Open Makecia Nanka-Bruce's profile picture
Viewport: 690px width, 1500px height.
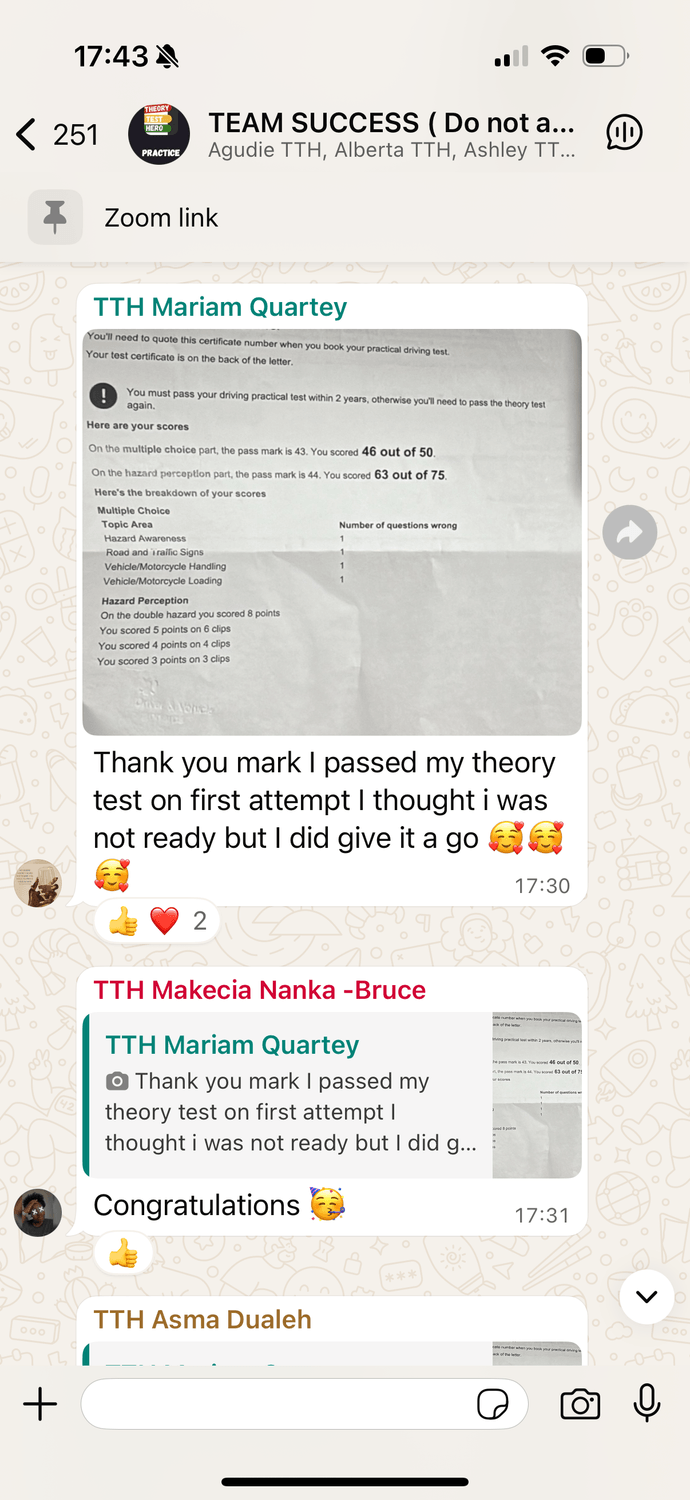(38, 1213)
